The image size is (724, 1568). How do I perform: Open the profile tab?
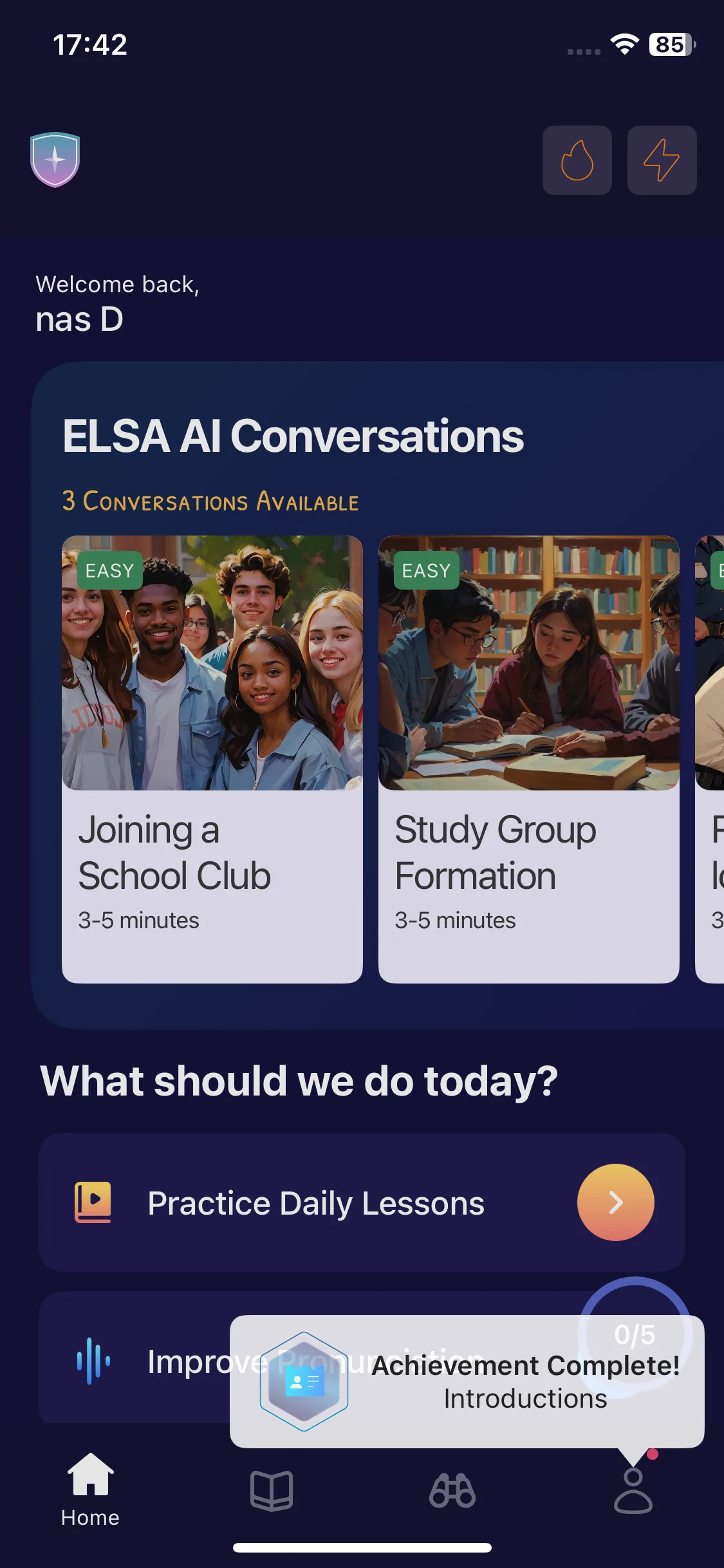(633, 1491)
